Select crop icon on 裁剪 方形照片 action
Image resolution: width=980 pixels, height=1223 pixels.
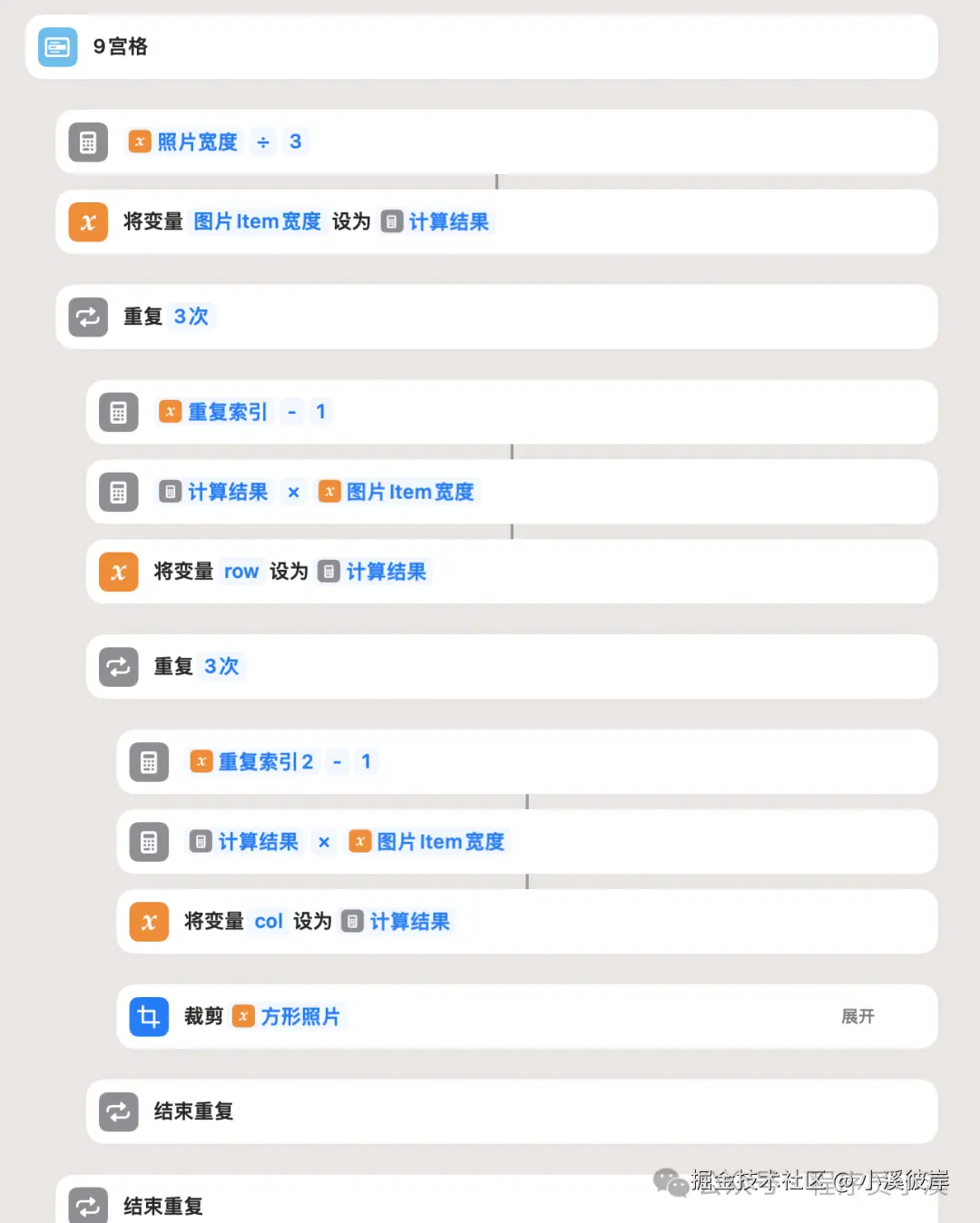coord(148,1016)
